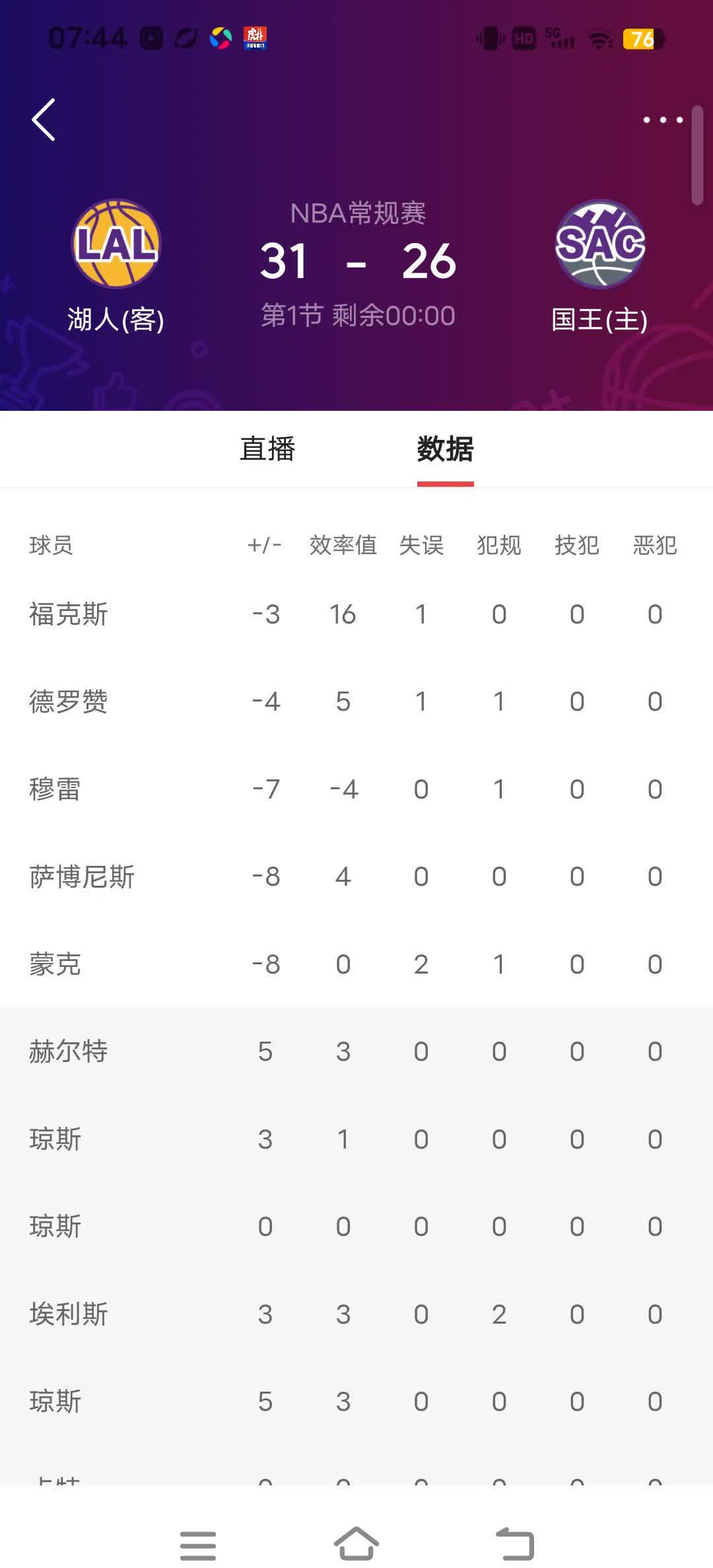Screen dimensions: 713x1568
Task: Select the 数据 data tab
Action: pos(446,450)
